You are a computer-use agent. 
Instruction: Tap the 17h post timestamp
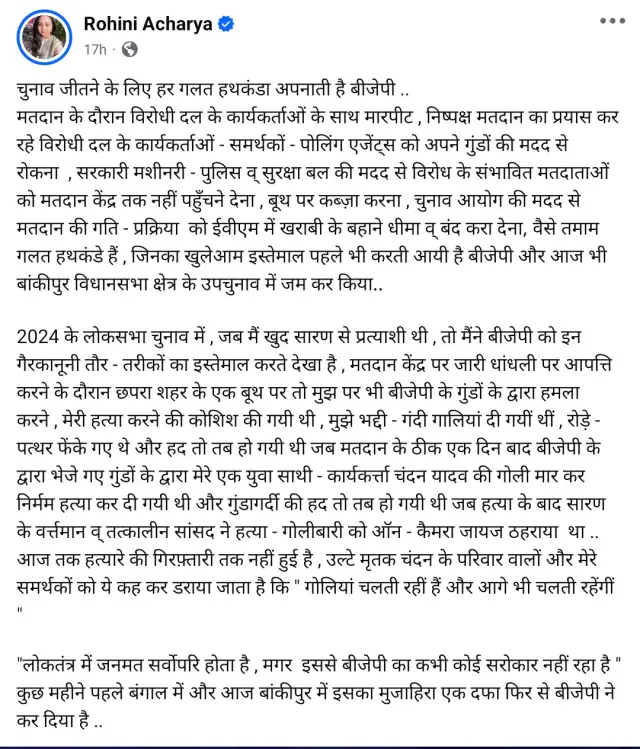(95, 49)
